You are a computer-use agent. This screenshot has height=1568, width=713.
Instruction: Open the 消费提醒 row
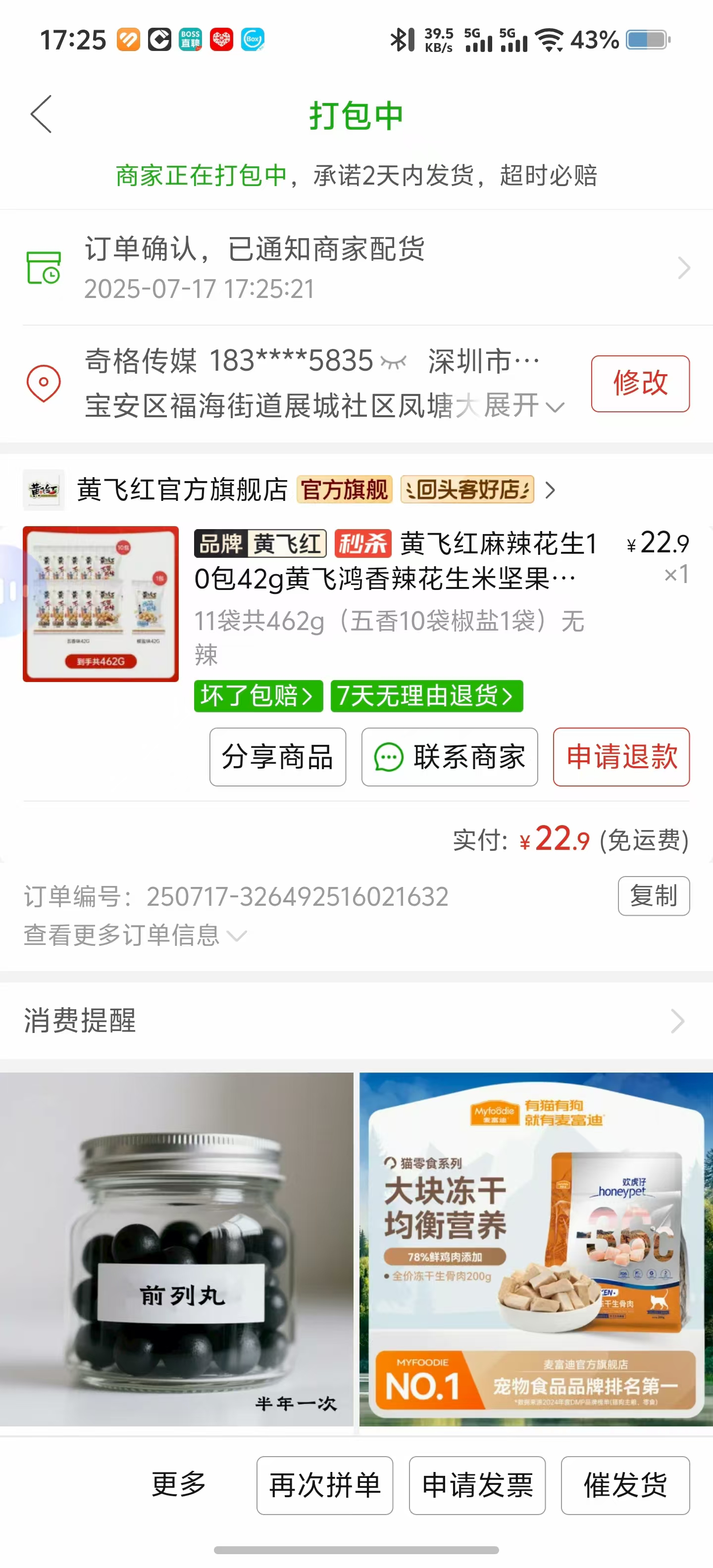click(x=356, y=1021)
